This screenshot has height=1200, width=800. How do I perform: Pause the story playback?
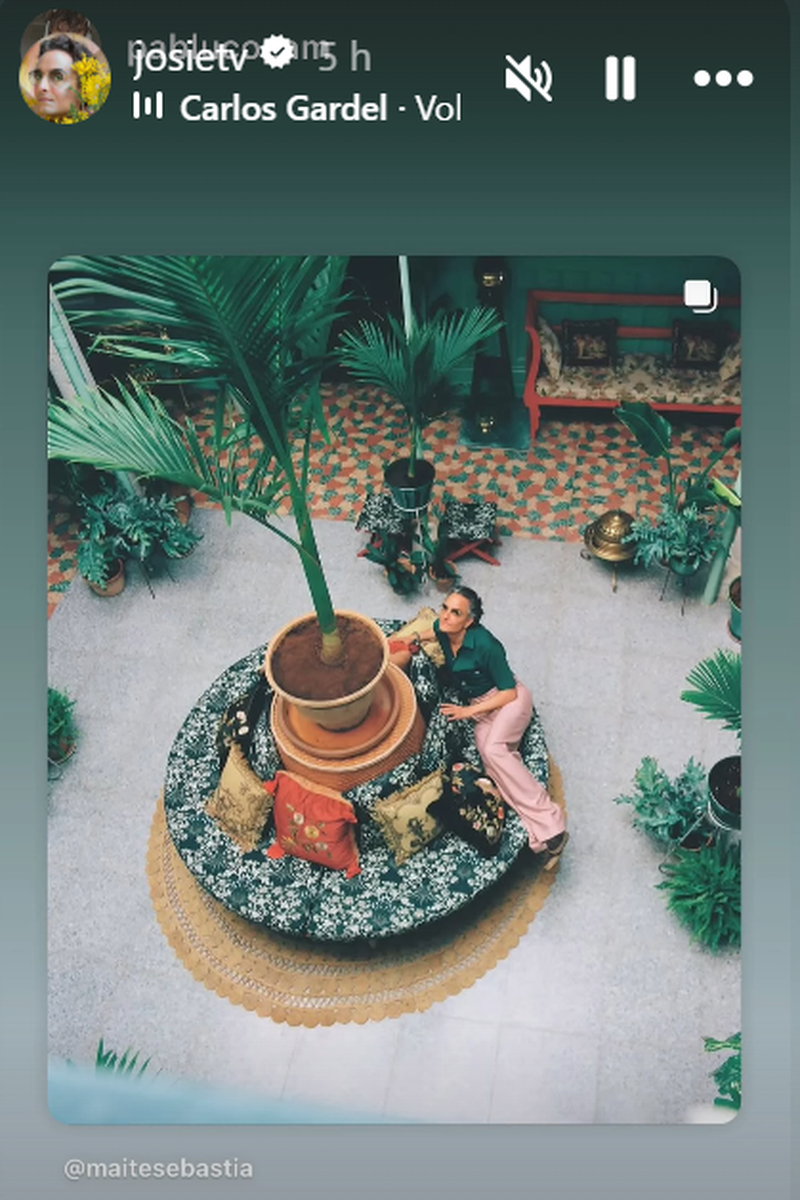[x=620, y=78]
